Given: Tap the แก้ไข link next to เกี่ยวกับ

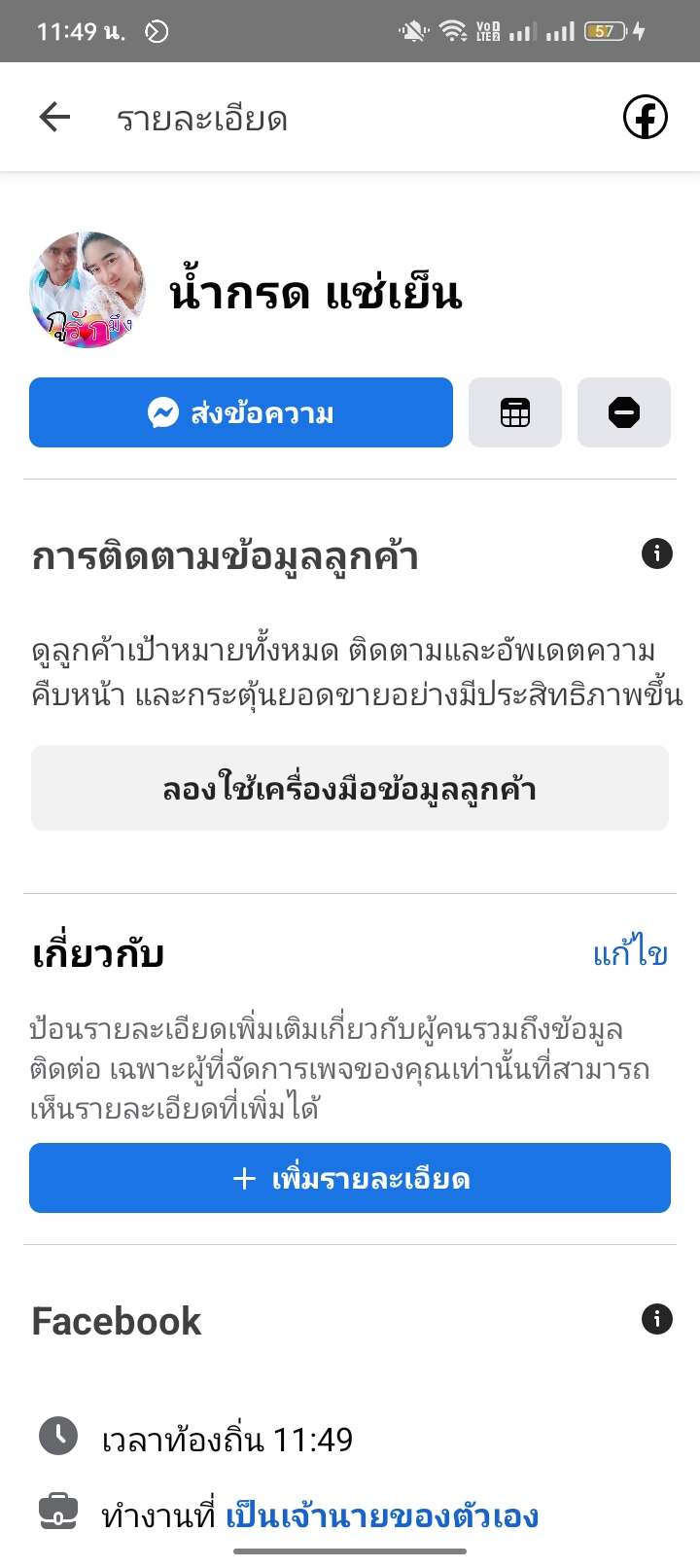Looking at the screenshot, I should click(x=630, y=953).
